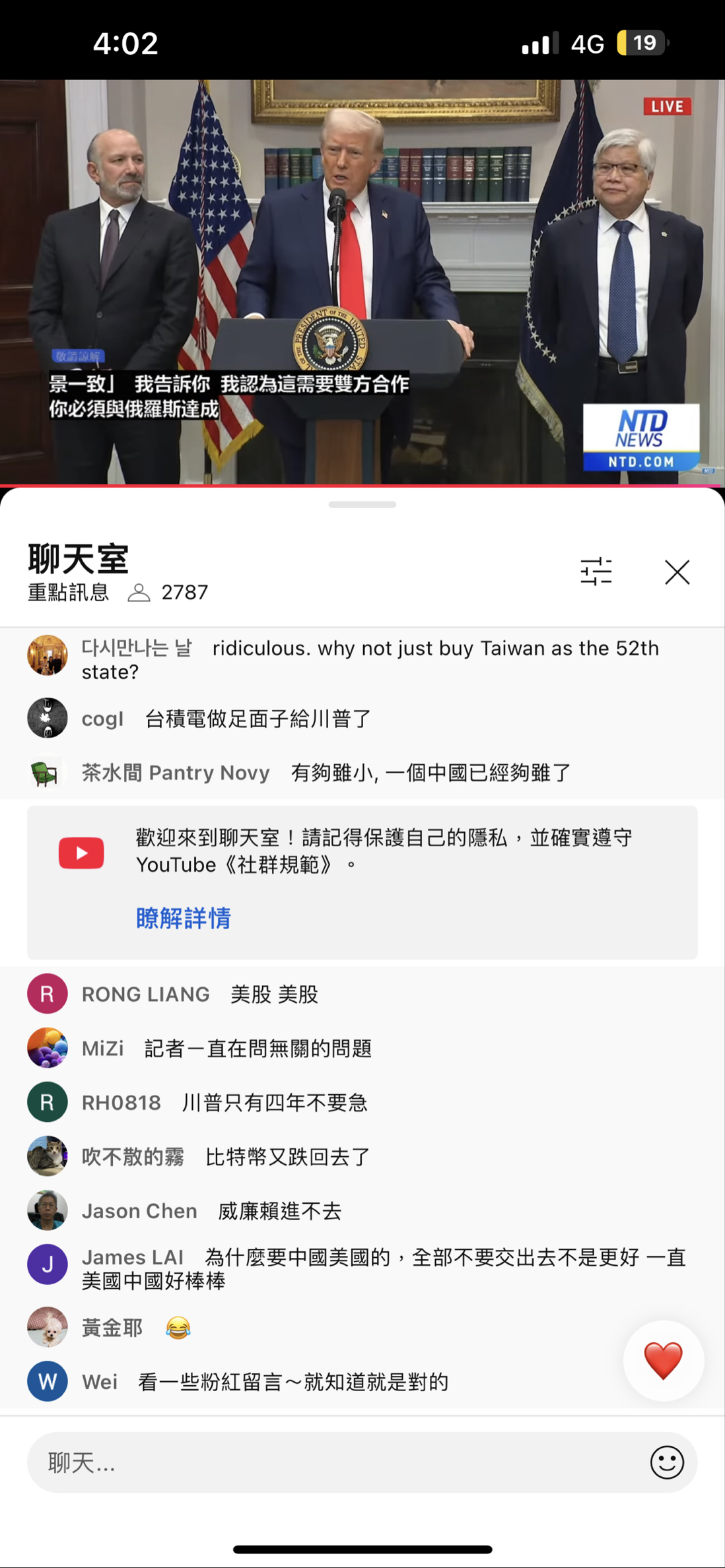Collapse the live video player
Viewport: 725px width, 1568px height.
point(362,280)
